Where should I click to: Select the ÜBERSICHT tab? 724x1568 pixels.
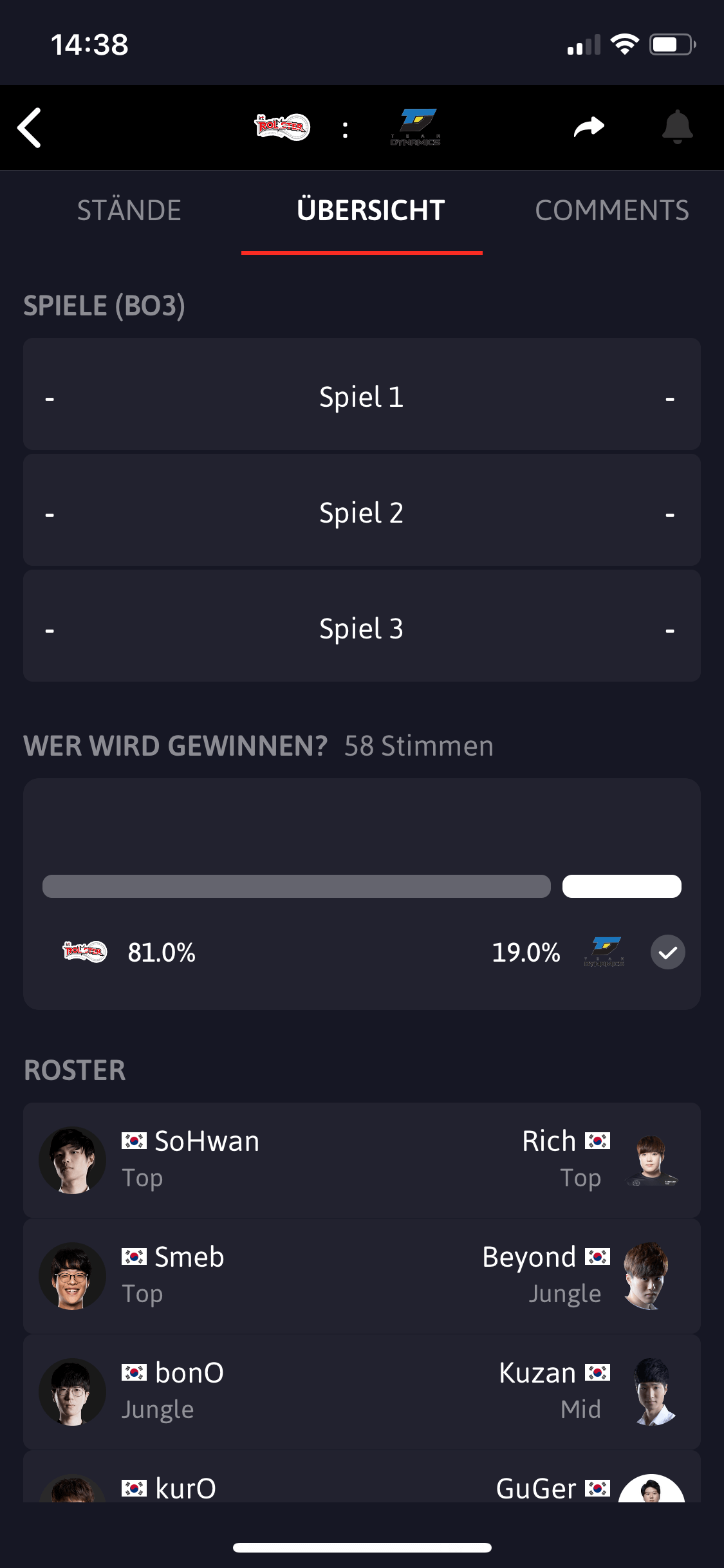[370, 210]
